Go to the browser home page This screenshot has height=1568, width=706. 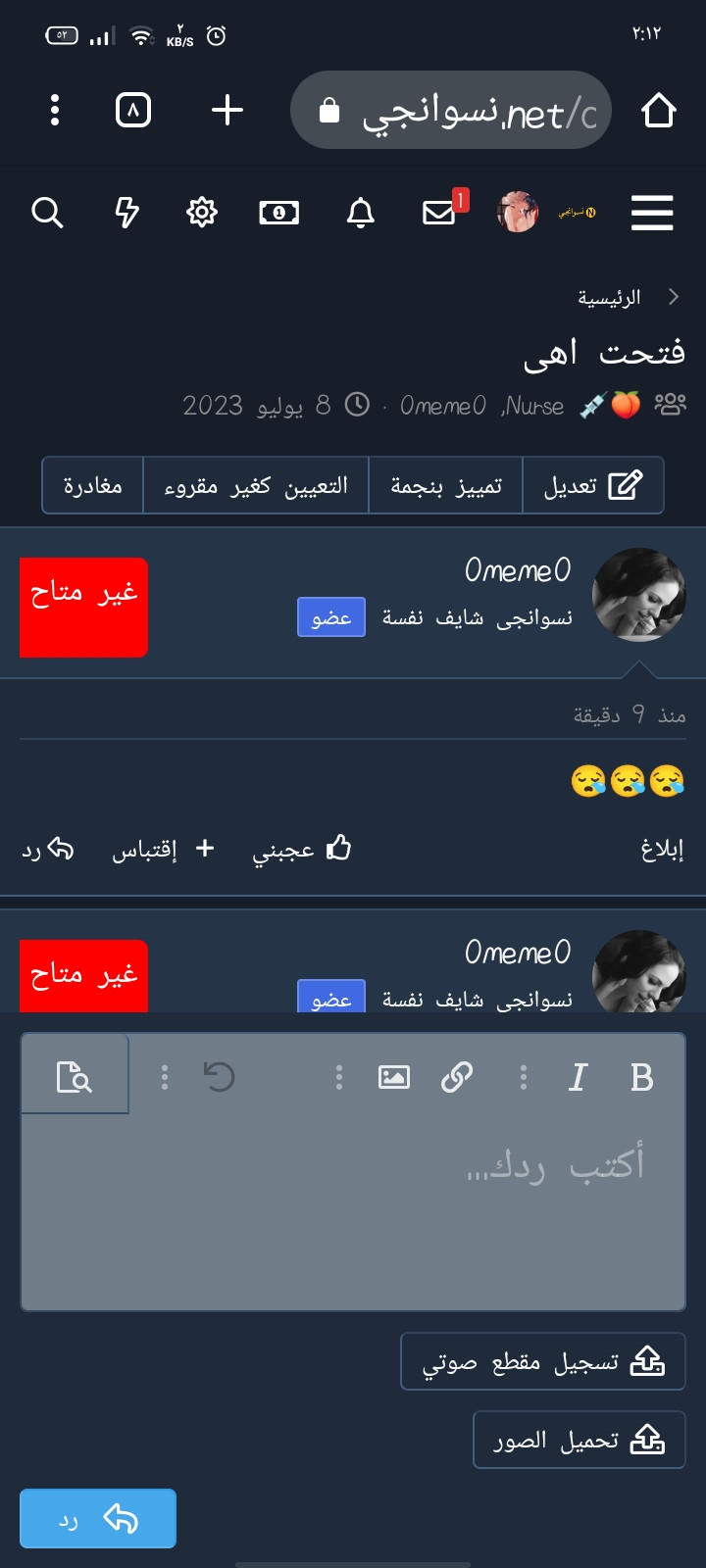coord(659,110)
